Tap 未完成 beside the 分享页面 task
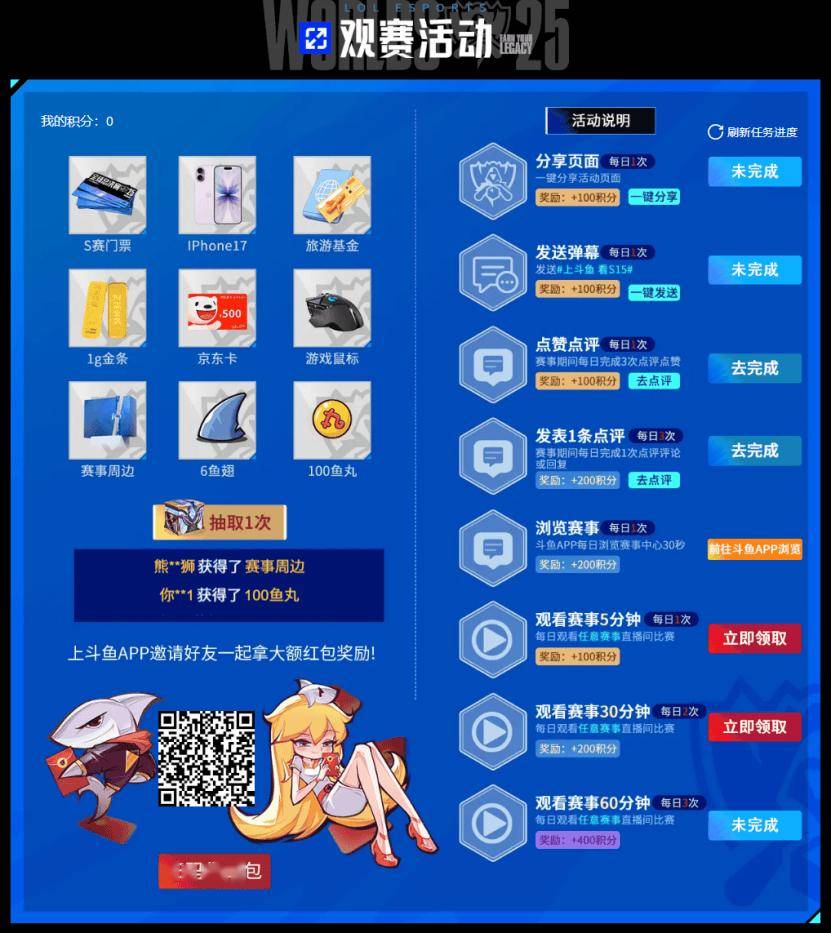Viewport: 831px width, 933px height. [x=755, y=171]
